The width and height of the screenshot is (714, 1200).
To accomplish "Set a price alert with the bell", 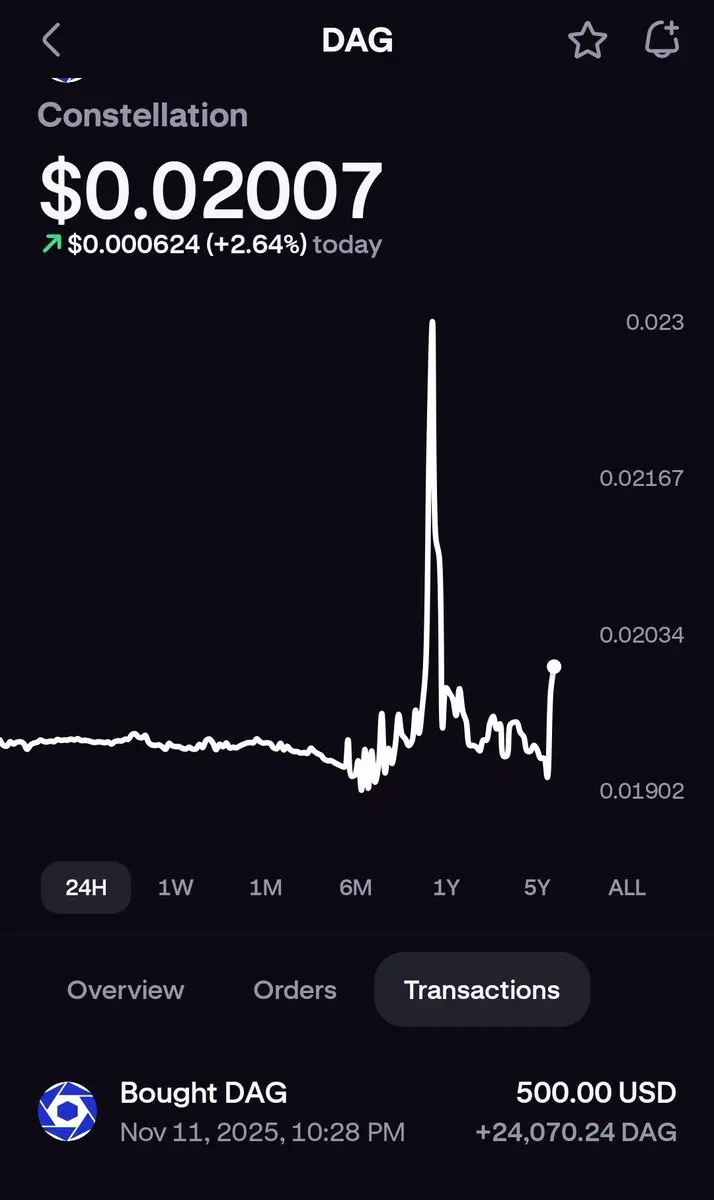I will tap(661, 41).
